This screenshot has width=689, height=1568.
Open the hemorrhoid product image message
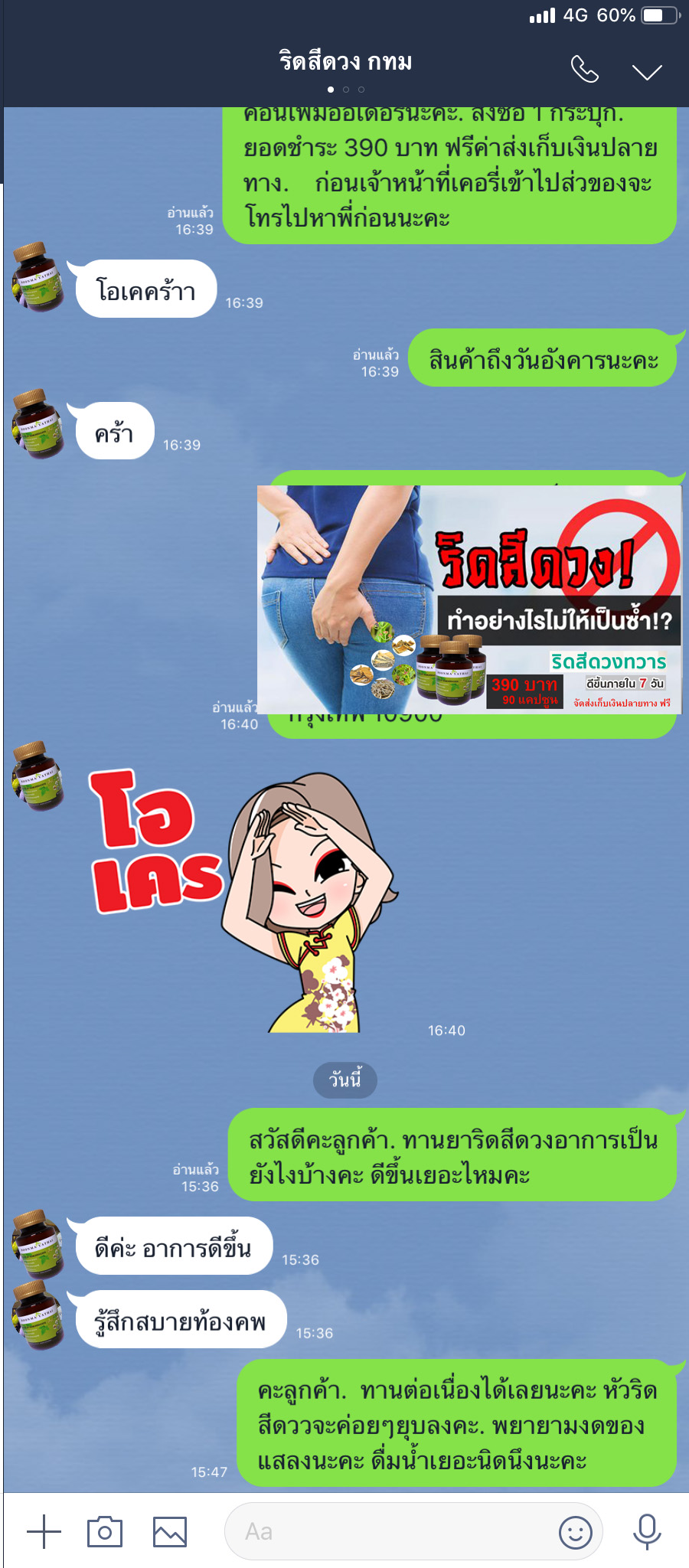(x=469, y=599)
